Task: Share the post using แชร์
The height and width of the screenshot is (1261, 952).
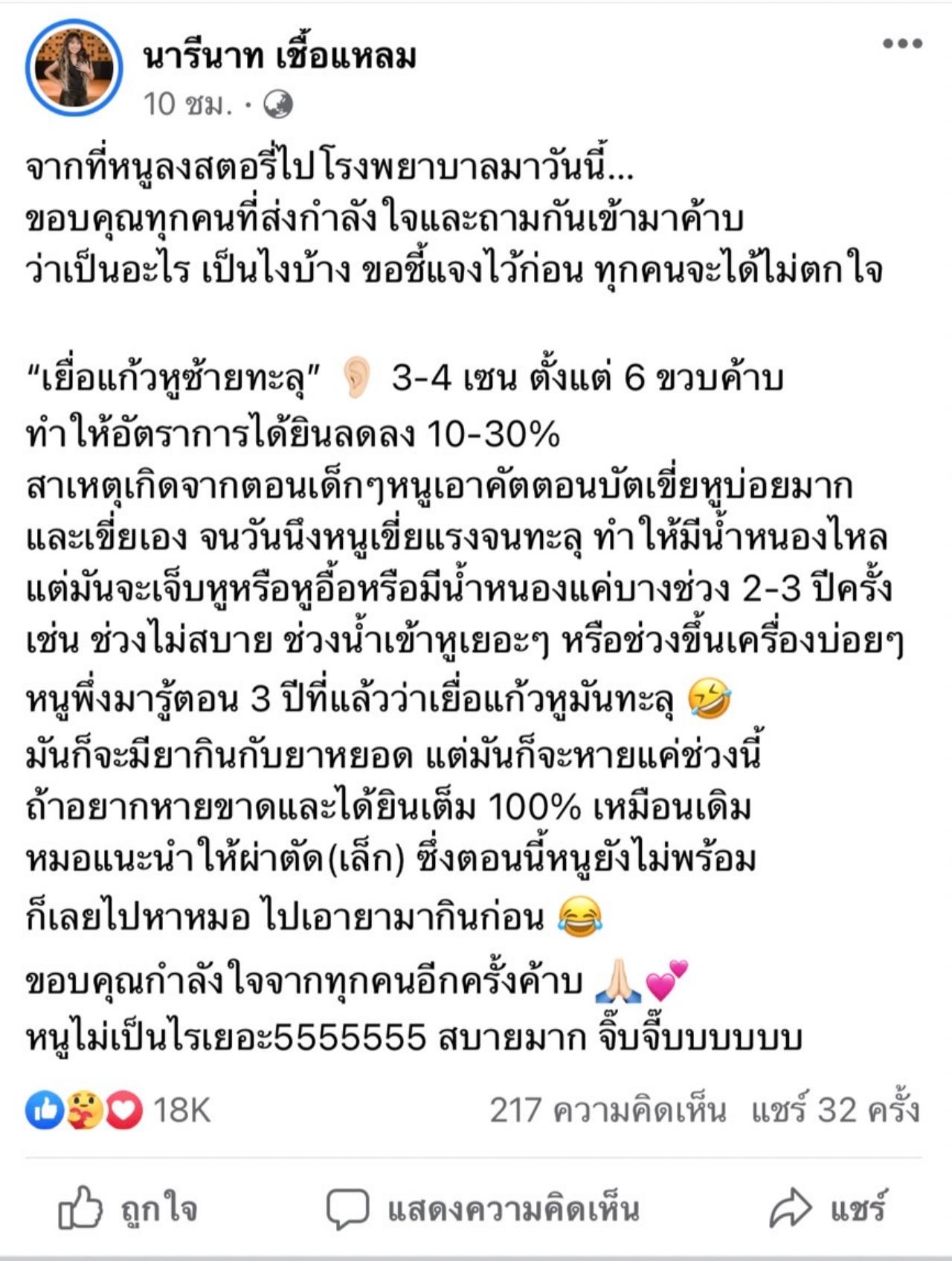Action: point(829,1208)
